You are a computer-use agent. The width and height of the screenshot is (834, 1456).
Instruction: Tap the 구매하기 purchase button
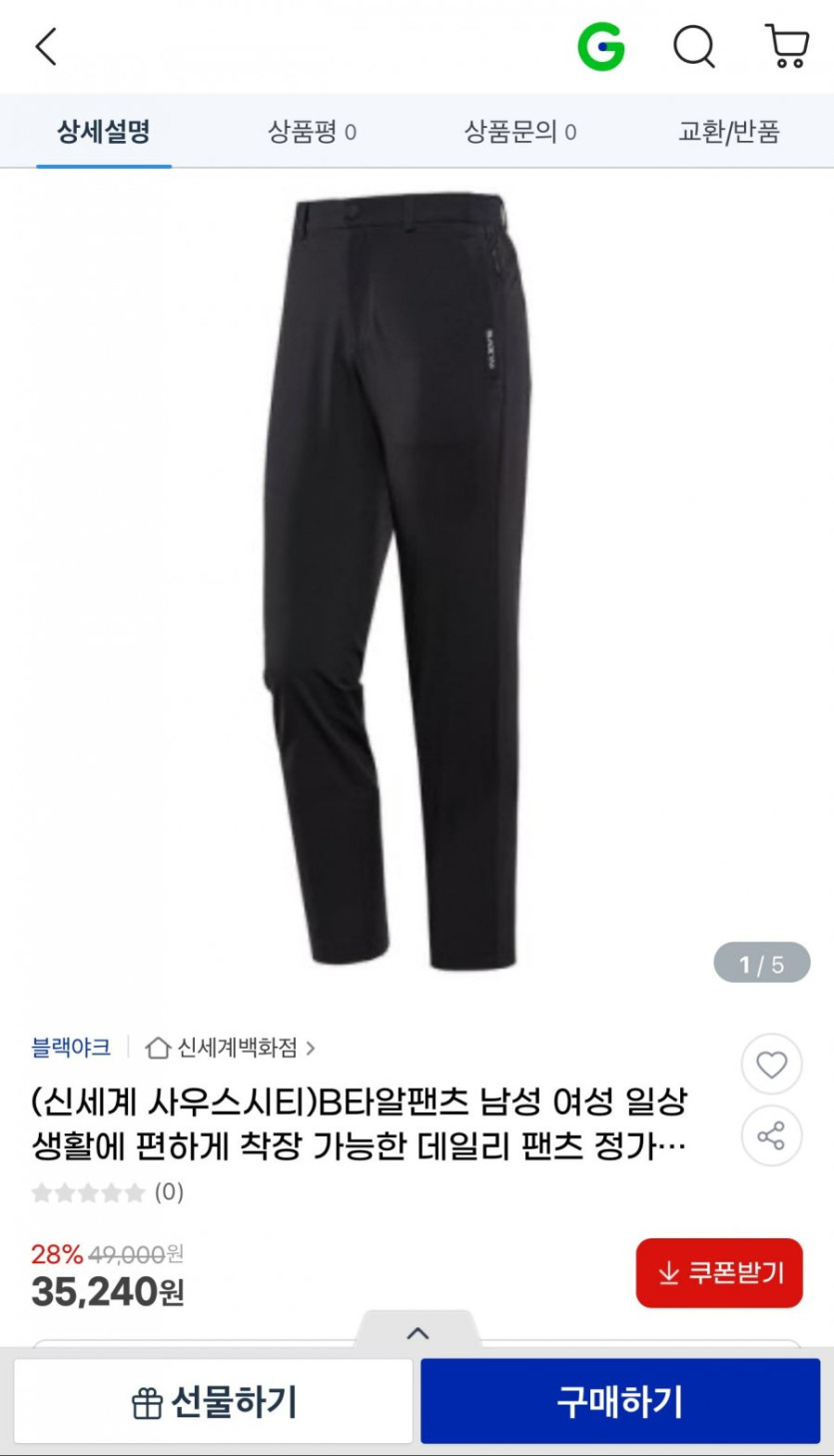pyautogui.click(x=619, y=1402)
